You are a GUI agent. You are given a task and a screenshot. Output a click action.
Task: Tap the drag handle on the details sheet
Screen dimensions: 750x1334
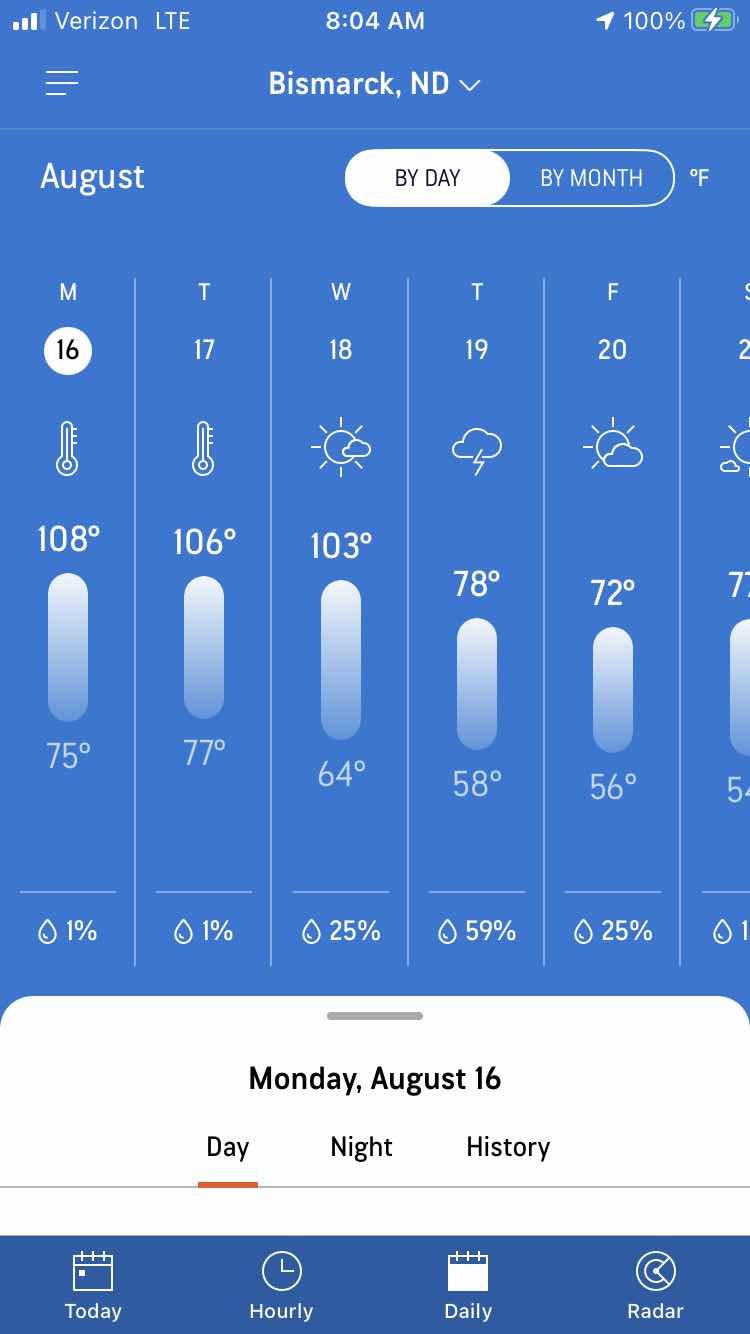point(375,1016)
